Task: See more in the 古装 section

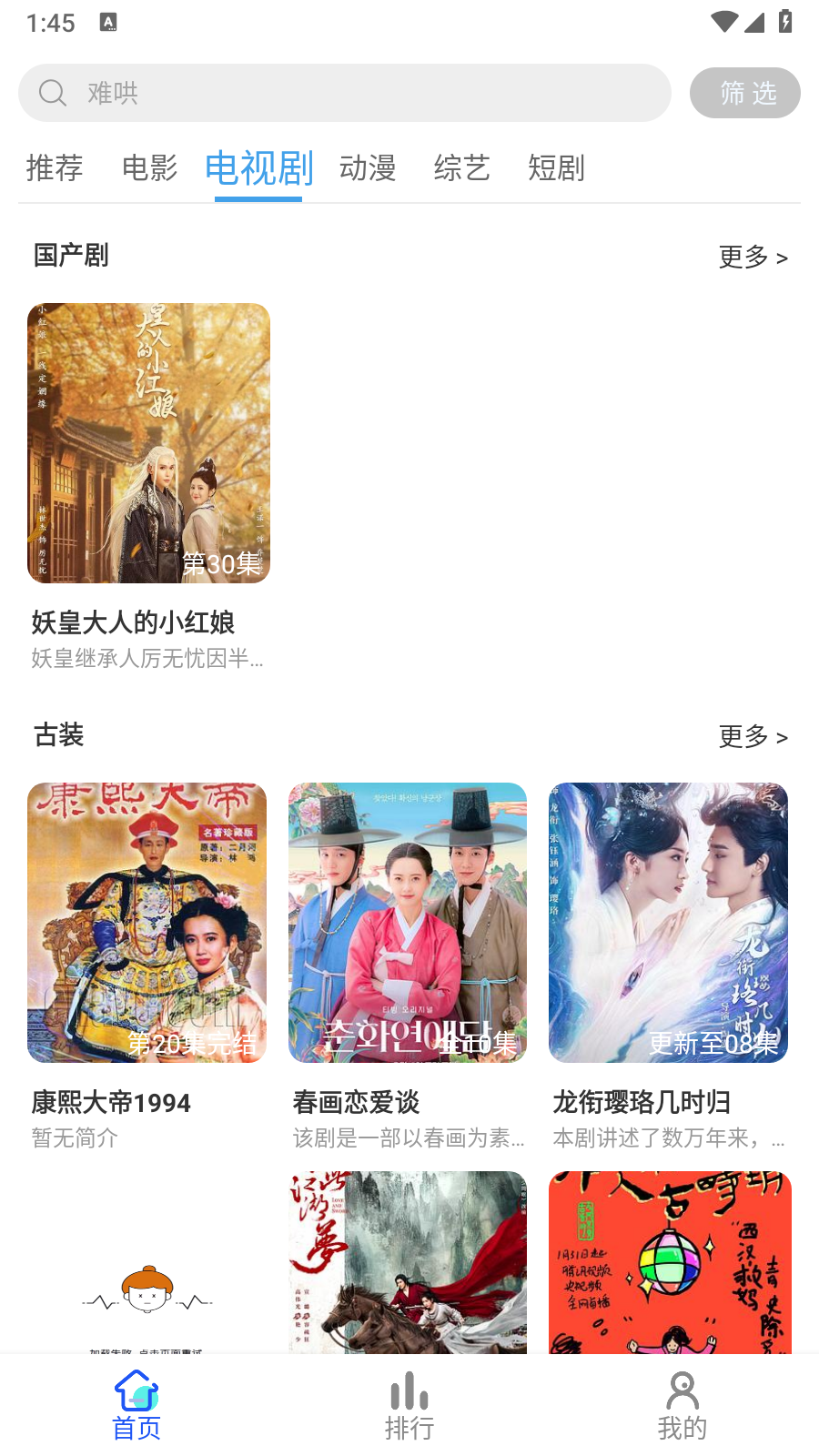Action: point(753,736)
